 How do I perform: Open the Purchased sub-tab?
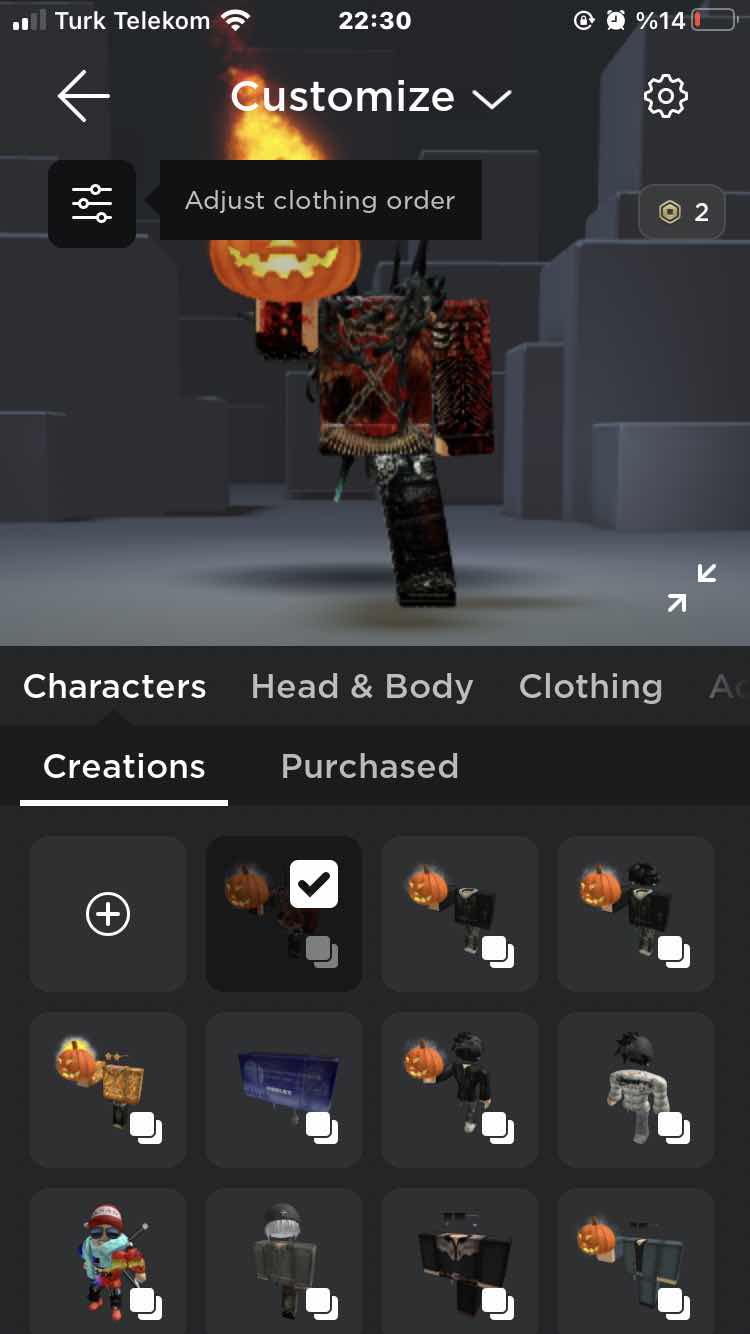click(369, 766)
